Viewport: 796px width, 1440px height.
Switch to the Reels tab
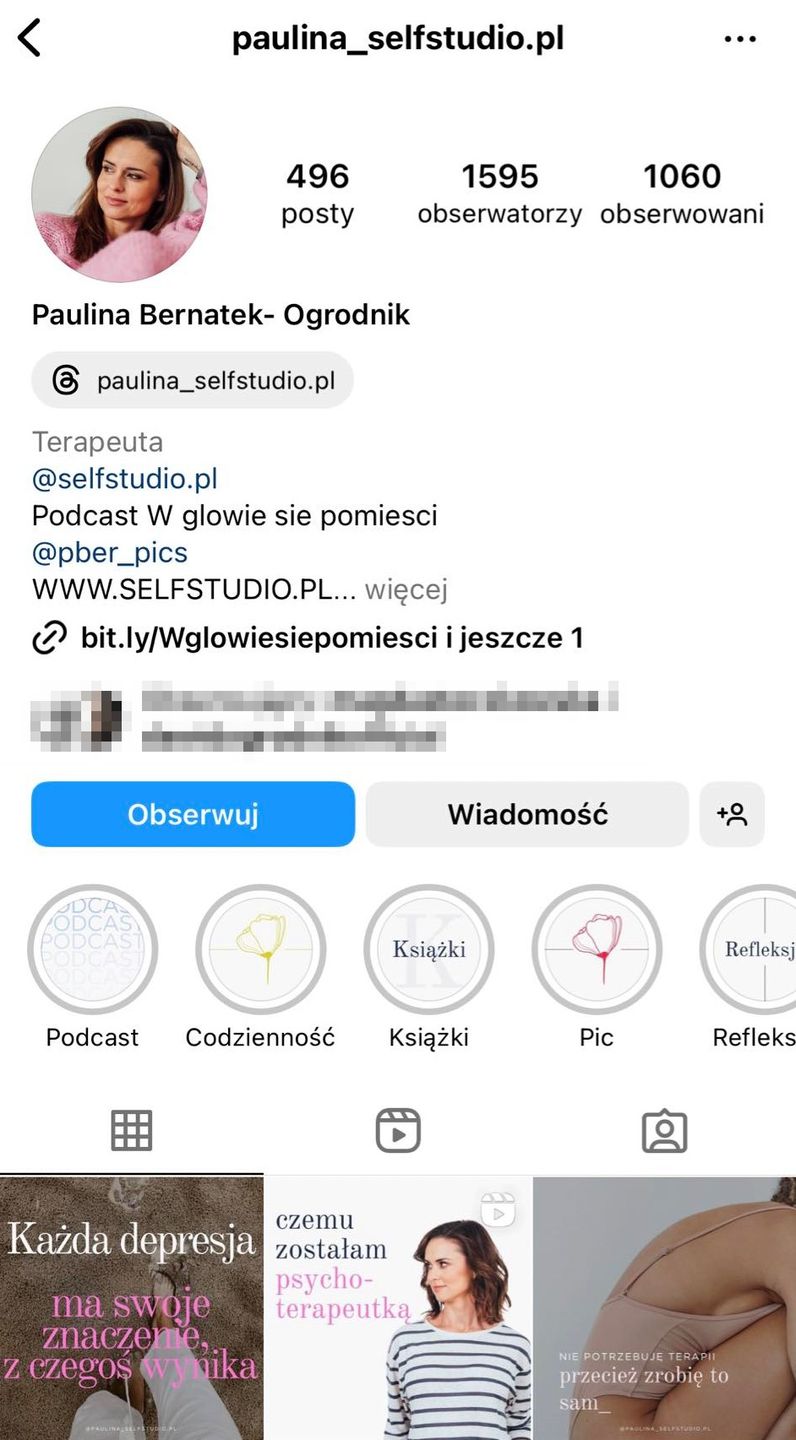pos(398,1131)
